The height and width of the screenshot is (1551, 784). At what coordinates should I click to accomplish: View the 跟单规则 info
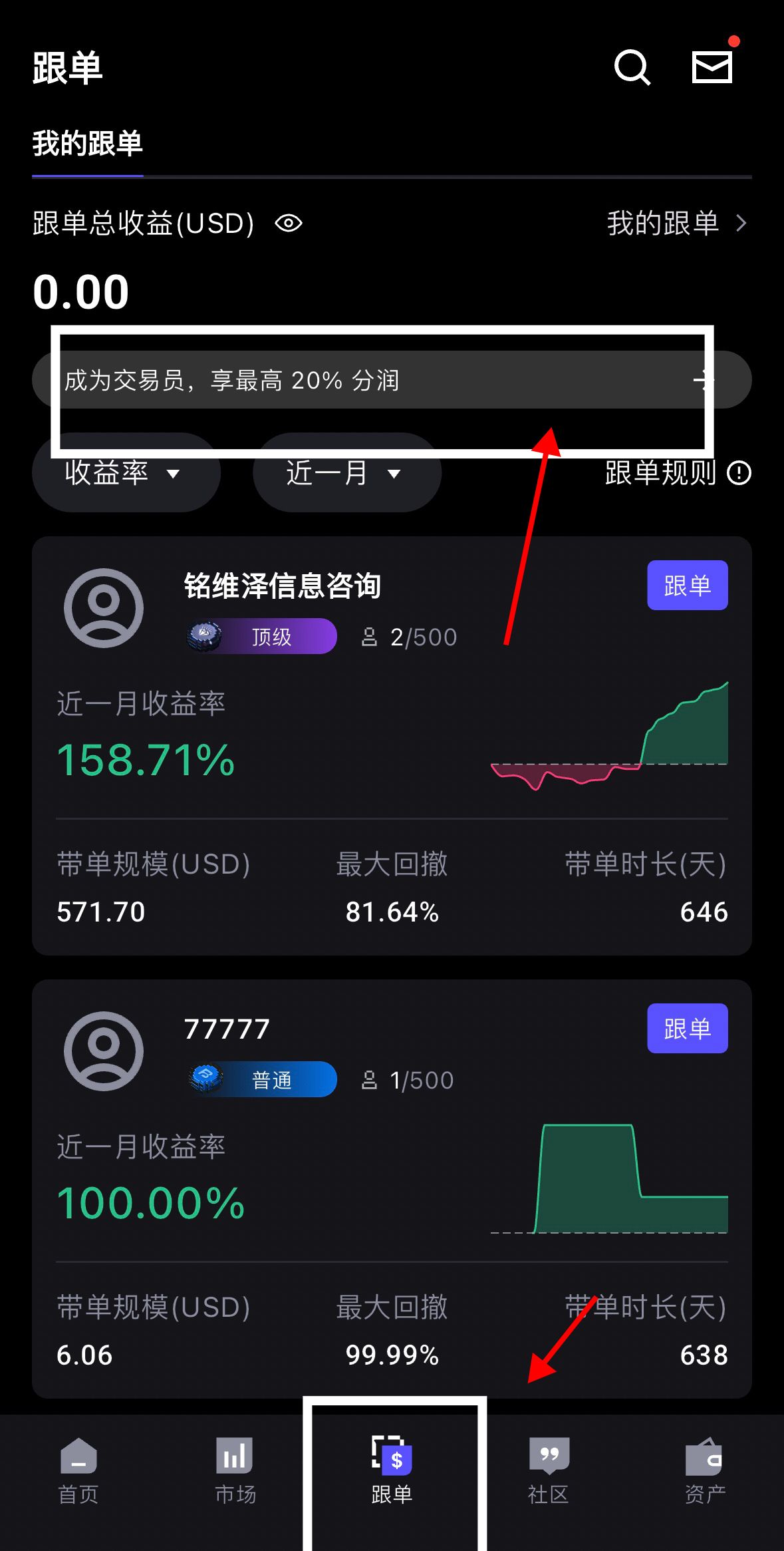tap(677, 473)
